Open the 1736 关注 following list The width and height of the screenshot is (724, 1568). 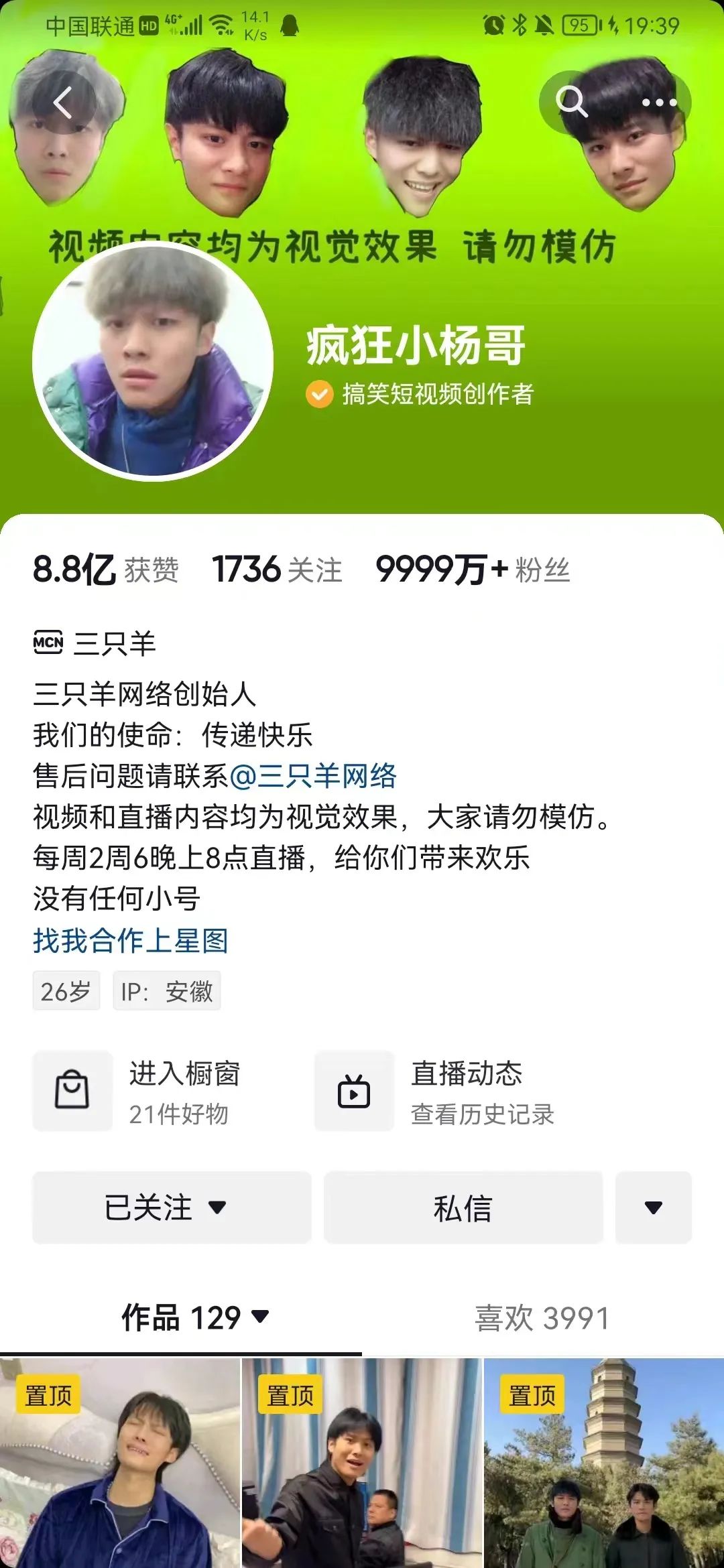coord(277,570)
